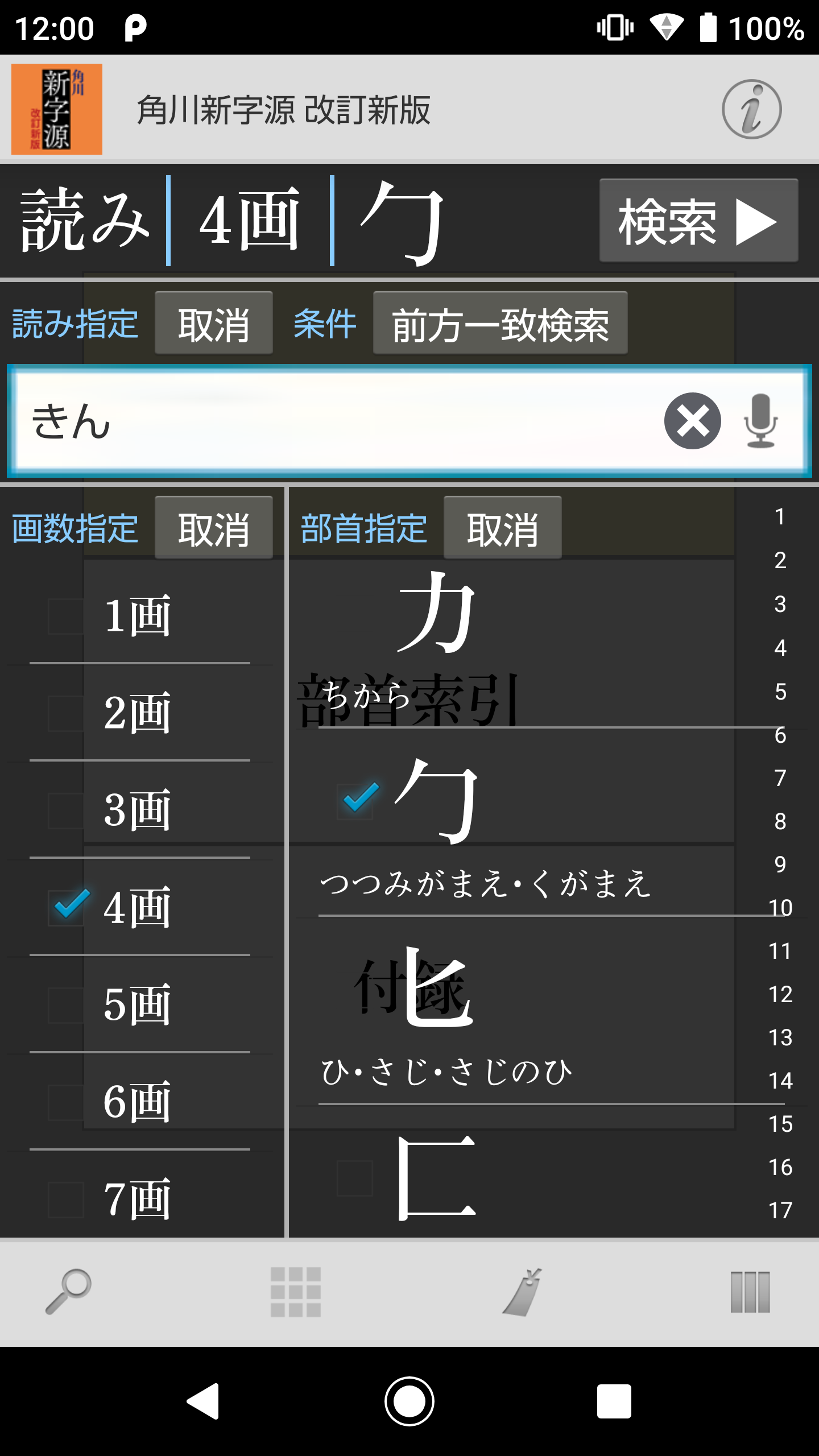Jump to 10-stroke radicals in the index
Viewport: 819px width, 1456px height.
point(780,908)
